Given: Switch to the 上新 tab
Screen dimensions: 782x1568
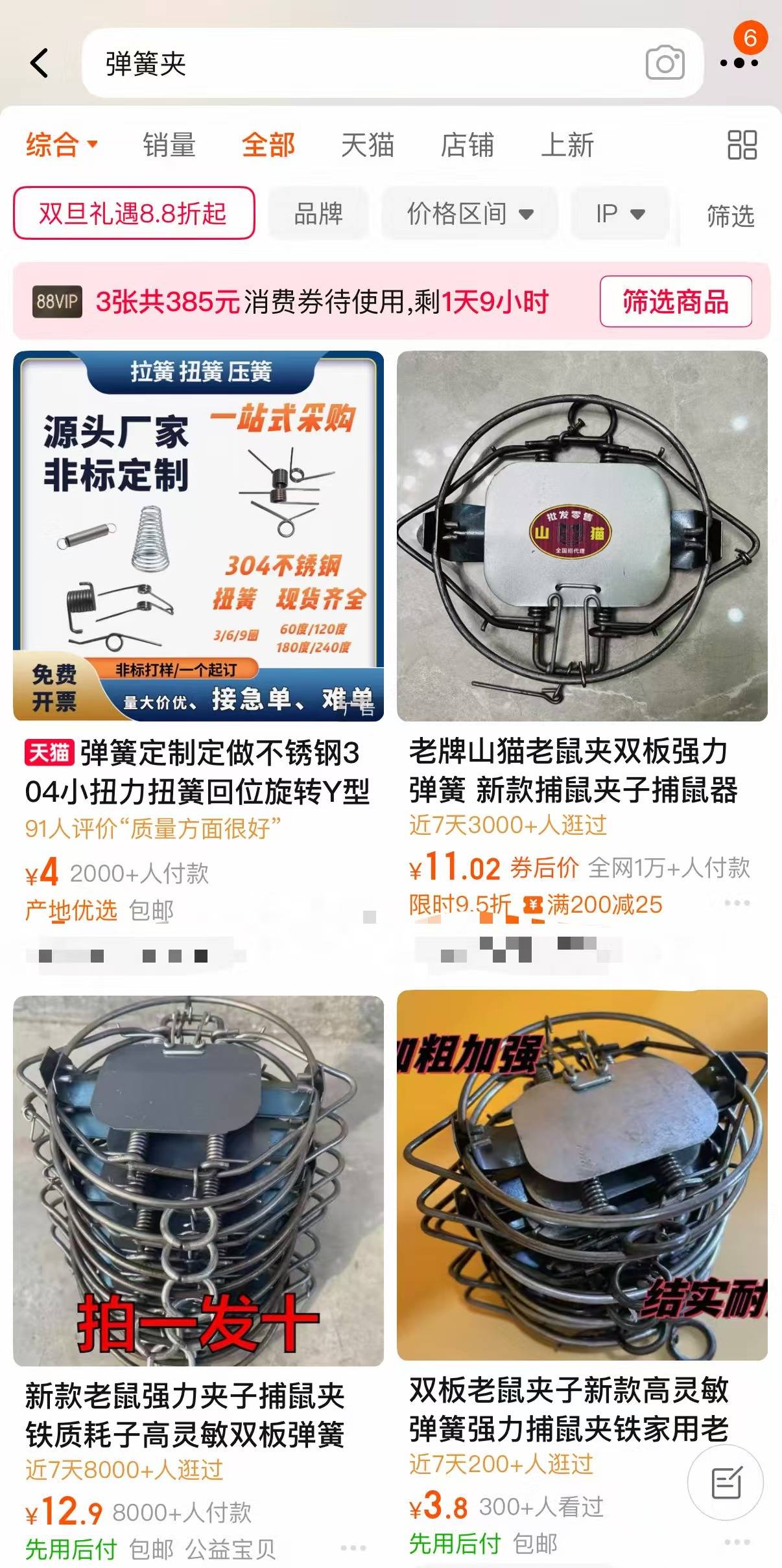Looking at the screenshot, I should [567, 145].
